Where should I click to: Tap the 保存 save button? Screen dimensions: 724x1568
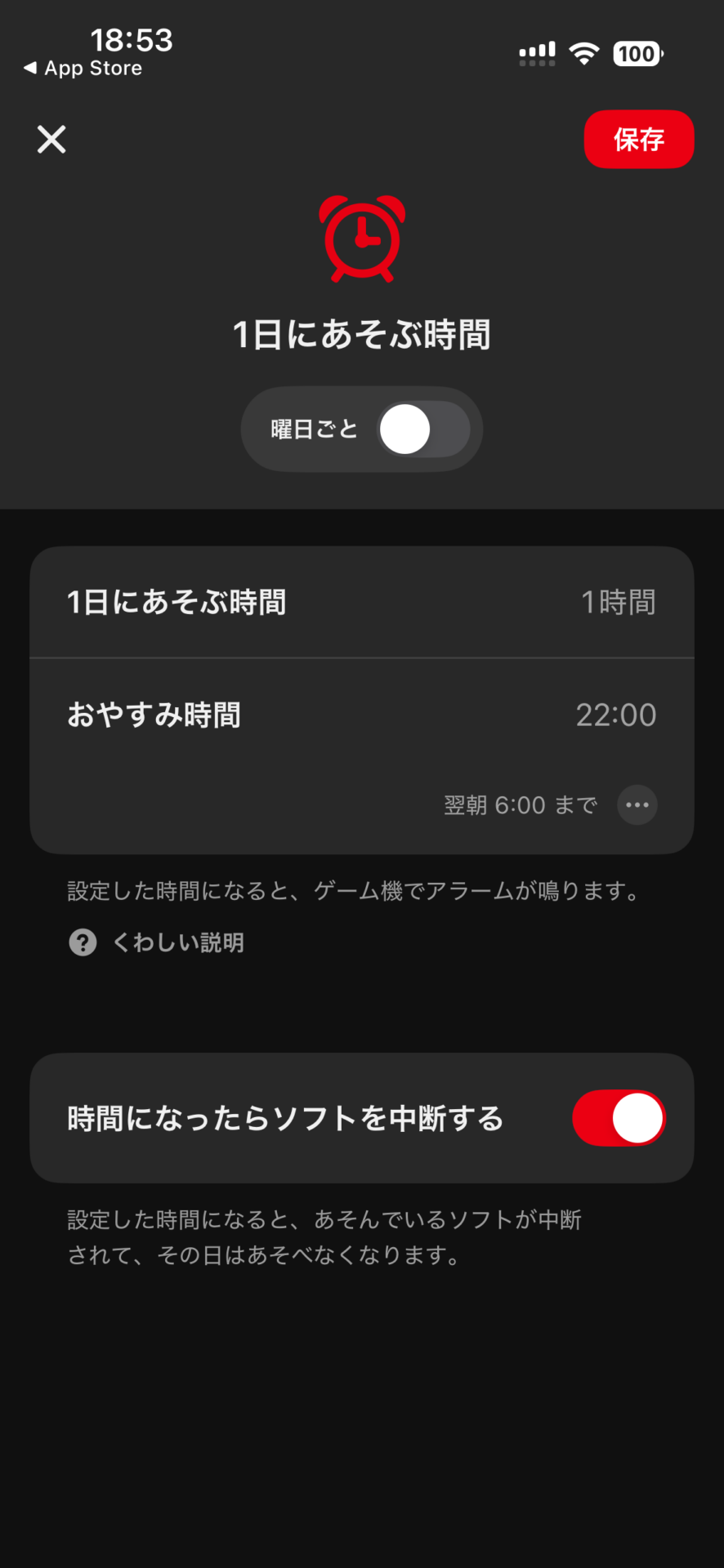(638, 140)
